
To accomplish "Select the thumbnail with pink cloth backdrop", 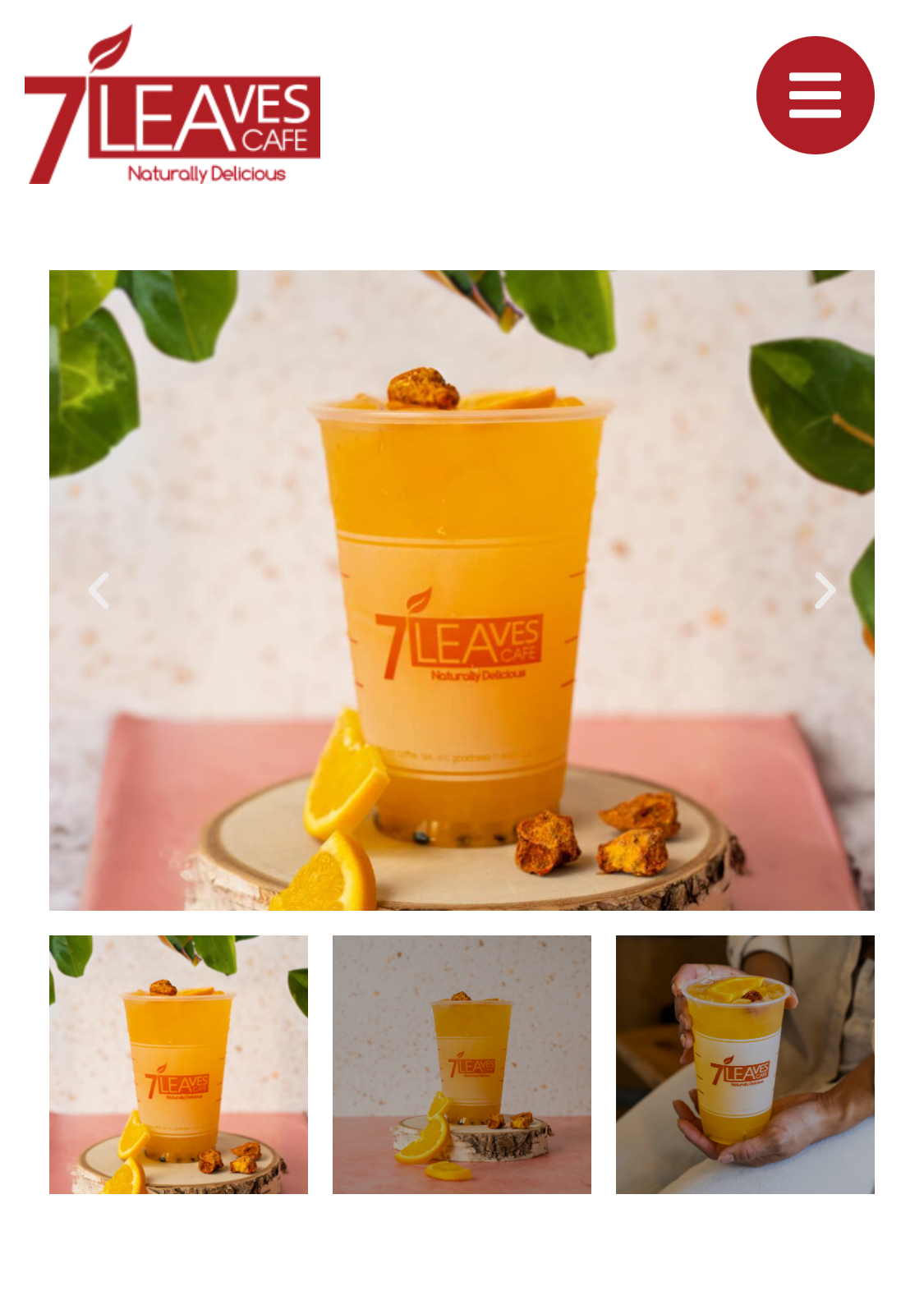I will coord(178,1064).
